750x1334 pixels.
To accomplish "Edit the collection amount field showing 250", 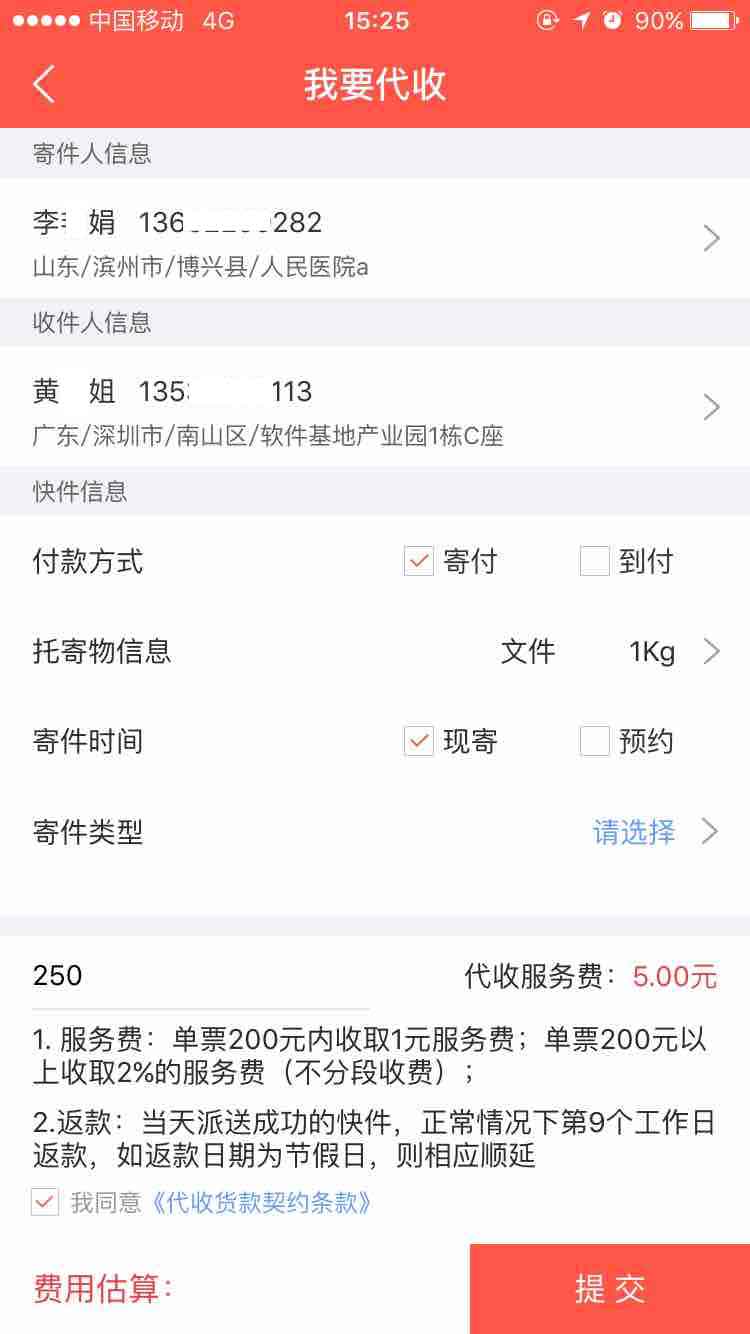I will click(x=200, y=976).
